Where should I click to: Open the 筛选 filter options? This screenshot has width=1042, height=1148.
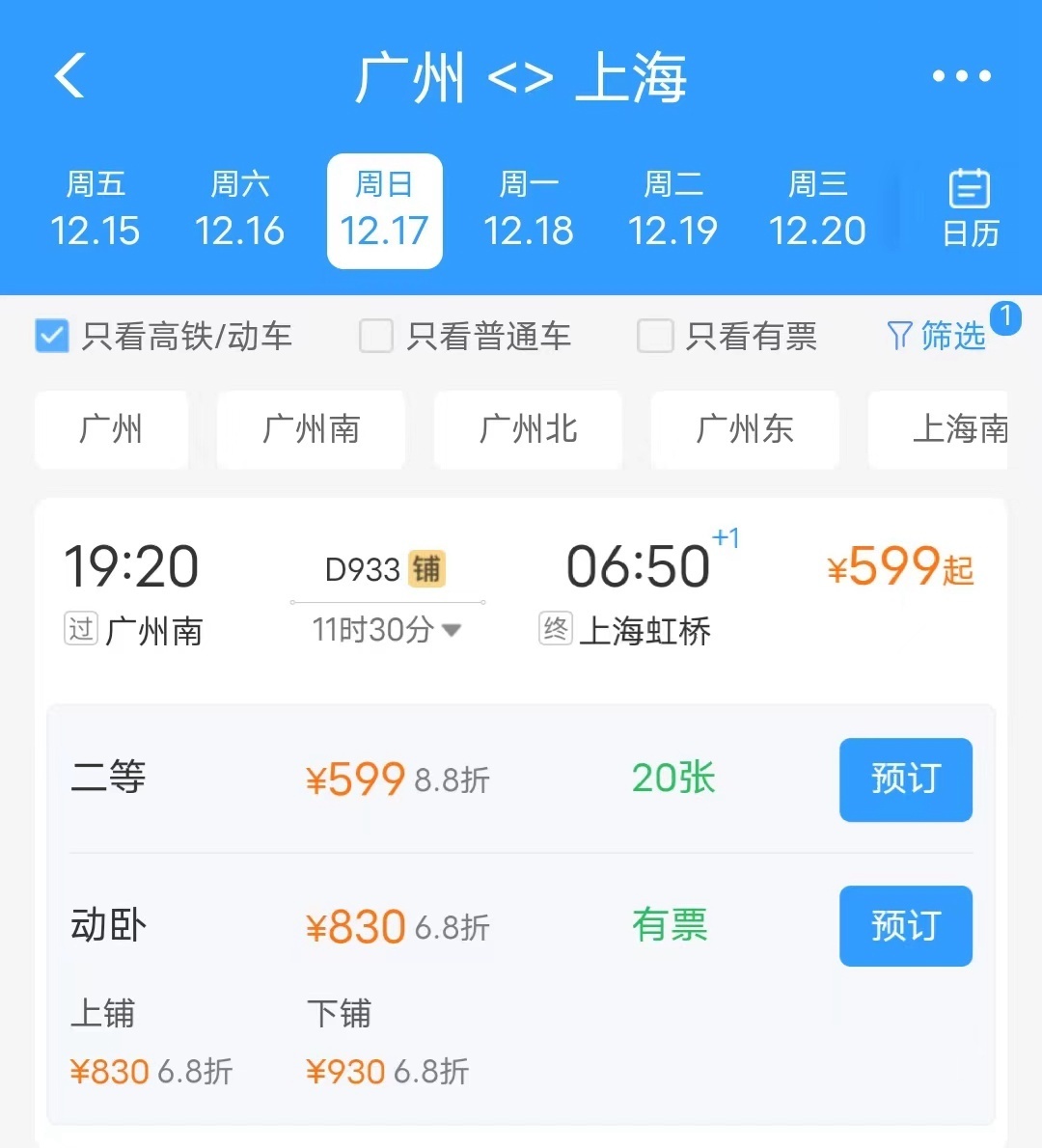[937, 336]
